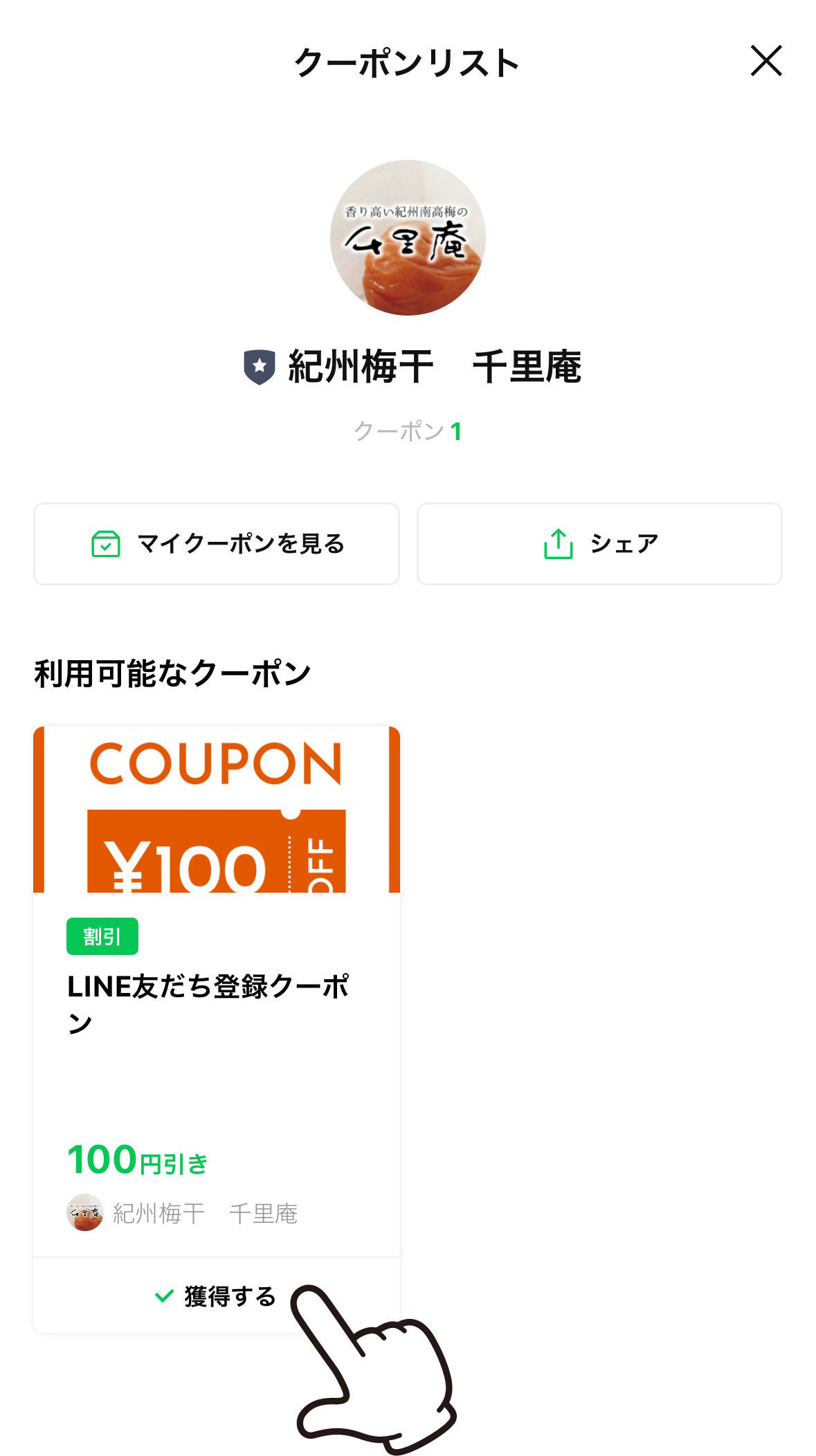816x1456 pixels.
Task: Open マイクーポンを見る
Action: click(217, 544)
